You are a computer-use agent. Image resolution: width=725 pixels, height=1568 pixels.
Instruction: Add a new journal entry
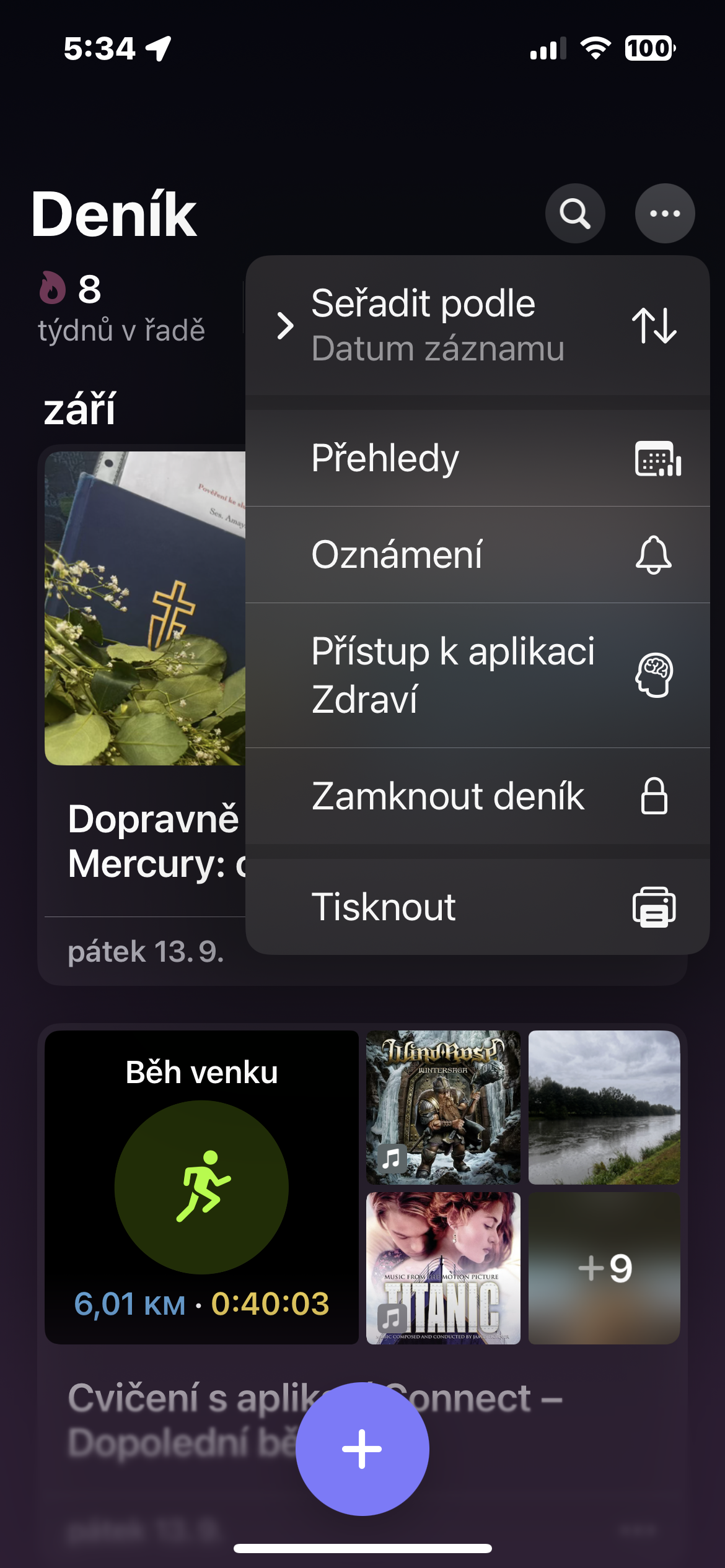pyautogui.click(x=362, y=1449)
